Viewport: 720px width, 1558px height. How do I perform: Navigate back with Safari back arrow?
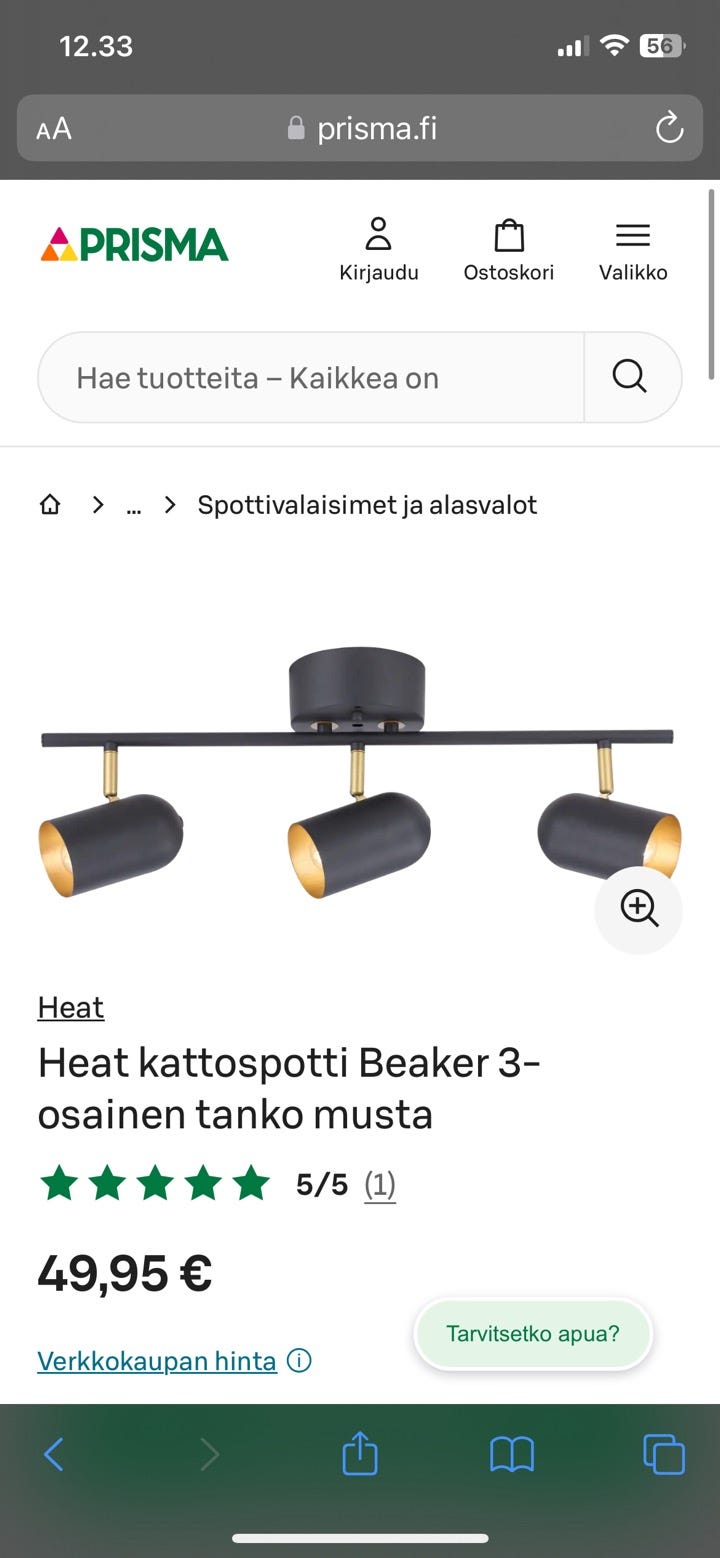point(55,1455)
